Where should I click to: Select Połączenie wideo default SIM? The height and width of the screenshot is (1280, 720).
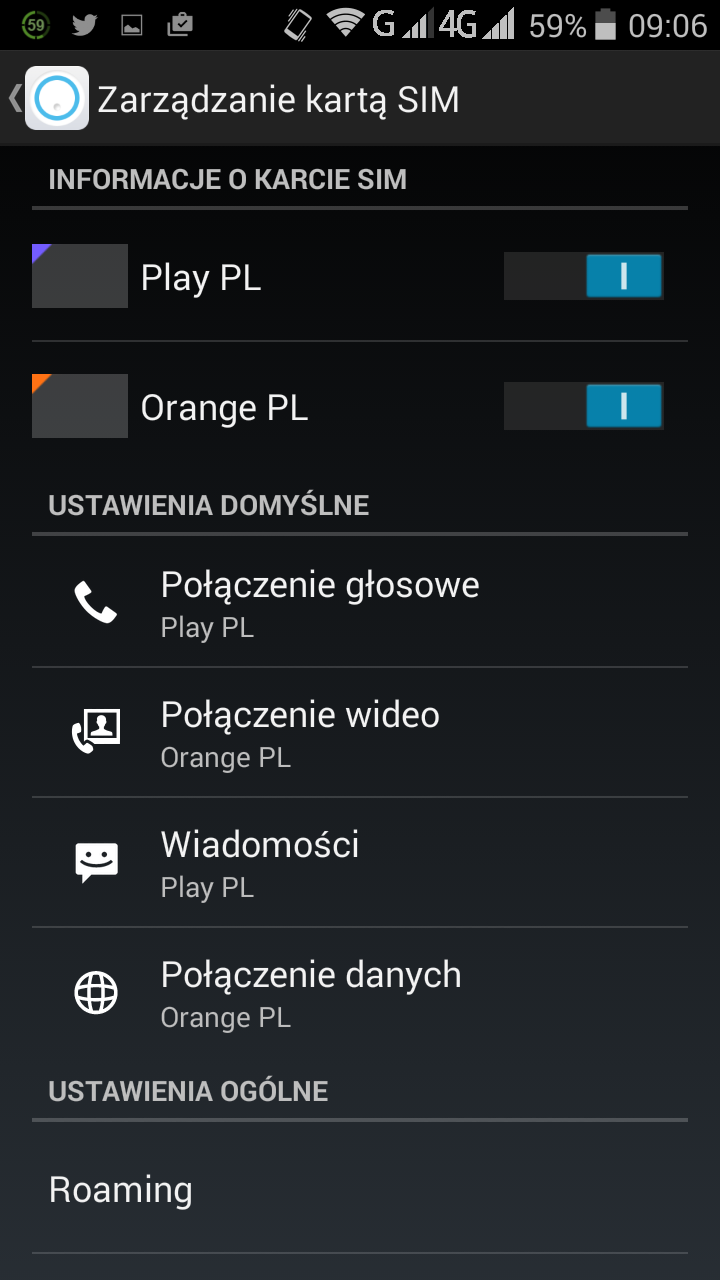(x=360, y=732)
